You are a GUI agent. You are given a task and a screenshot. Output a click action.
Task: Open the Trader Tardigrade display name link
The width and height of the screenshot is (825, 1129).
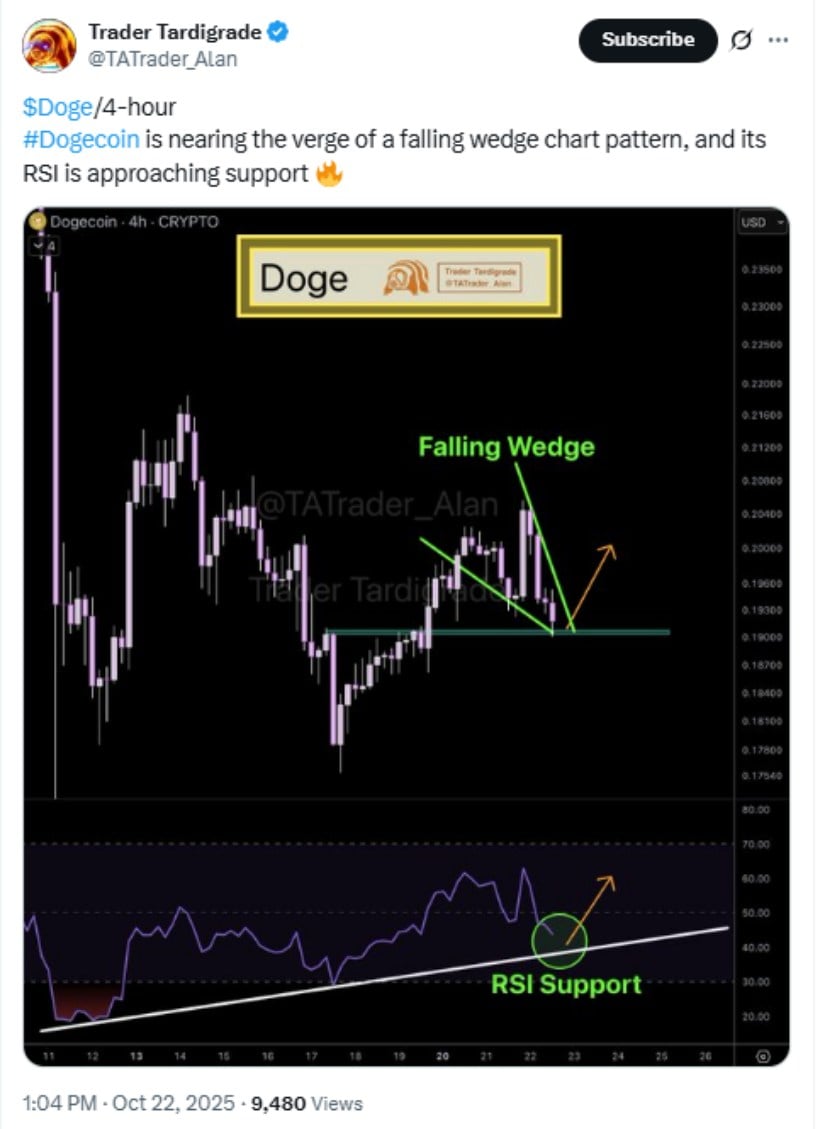pyautogui.click(x=174, y=32)
